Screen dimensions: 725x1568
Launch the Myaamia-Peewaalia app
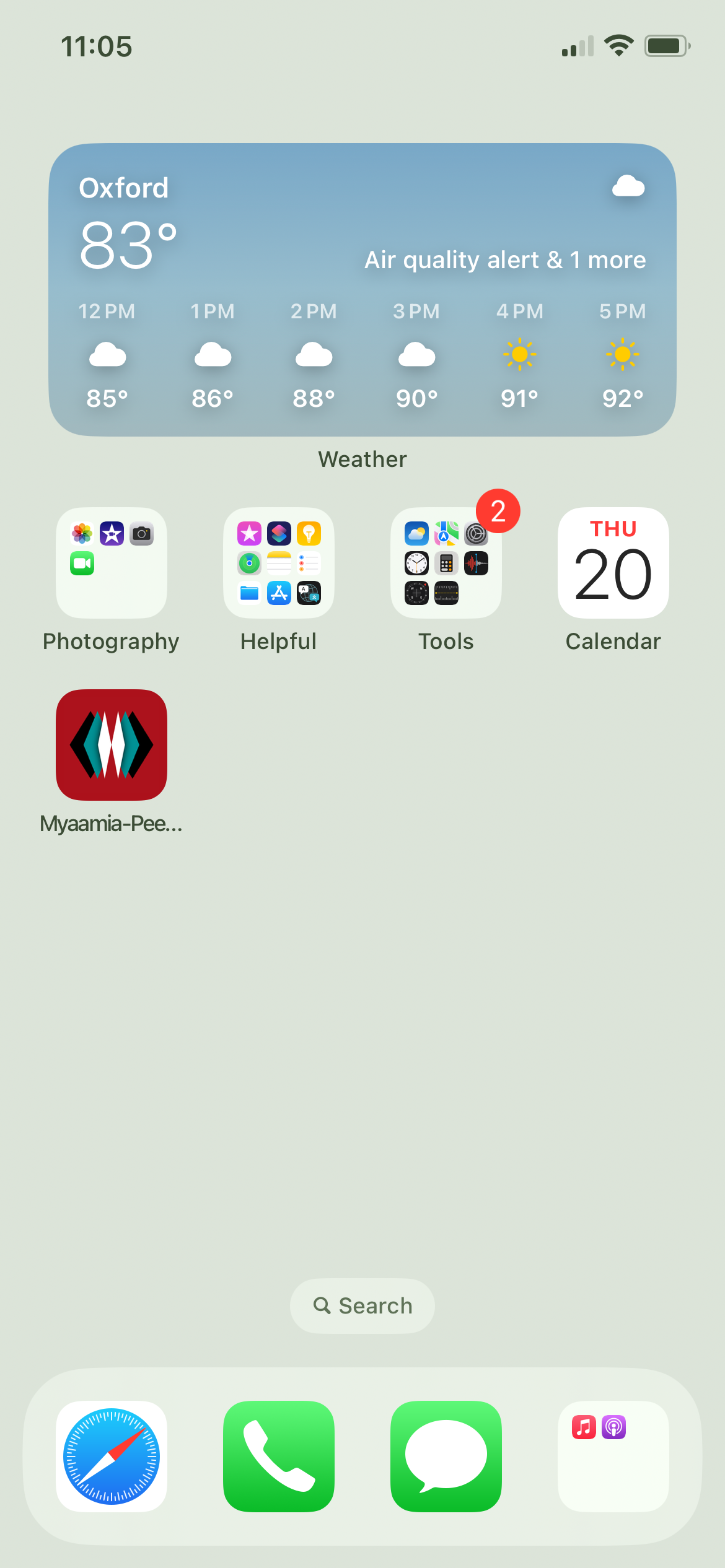[110, 745]
